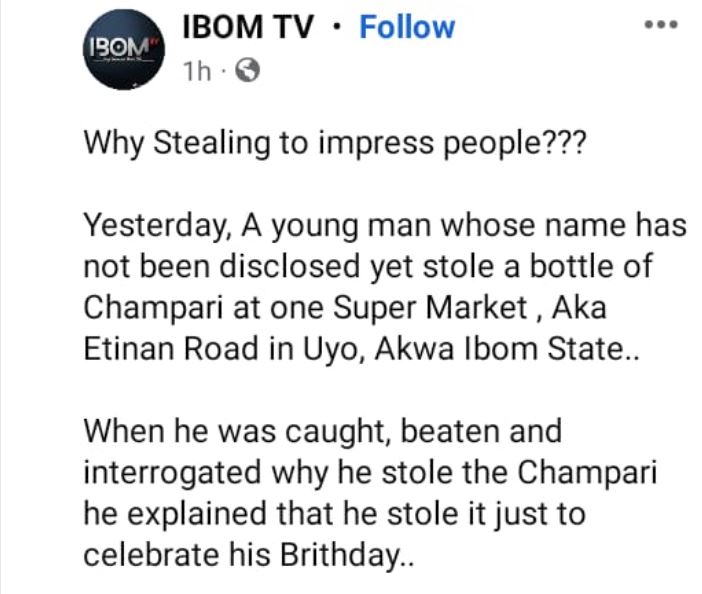Follow the IBOM TV page
The width and height of the screenshot is (702, 594).
tap(406, 27)
